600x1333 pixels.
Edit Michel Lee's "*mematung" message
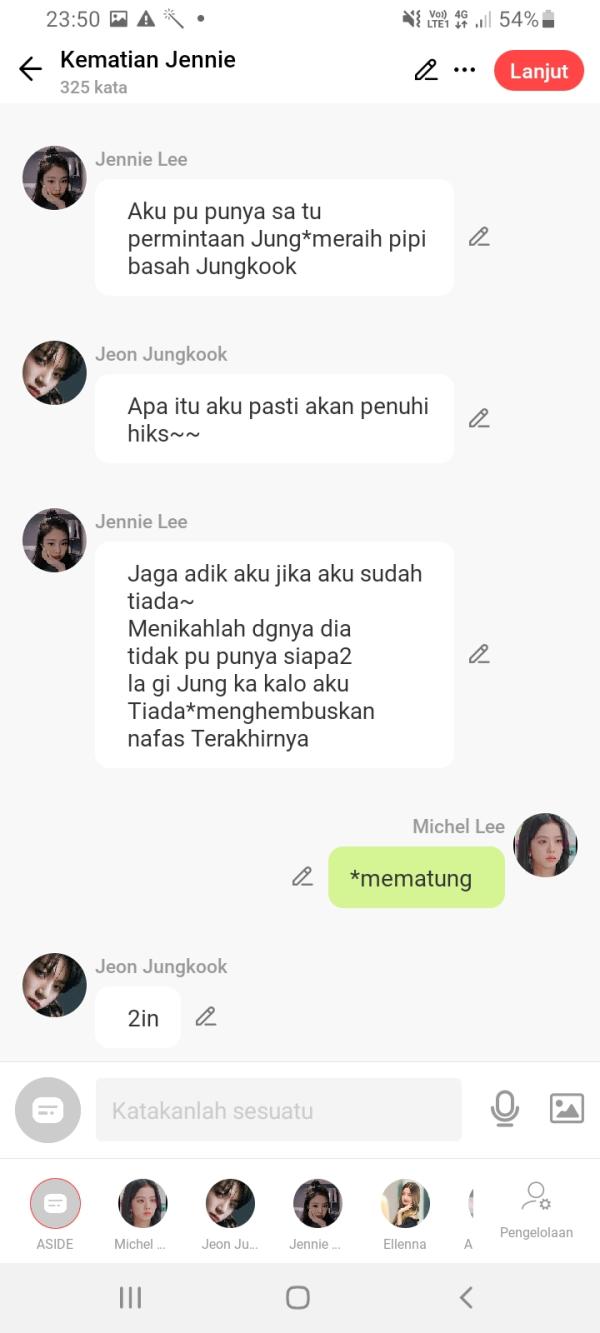coord(302,877)
